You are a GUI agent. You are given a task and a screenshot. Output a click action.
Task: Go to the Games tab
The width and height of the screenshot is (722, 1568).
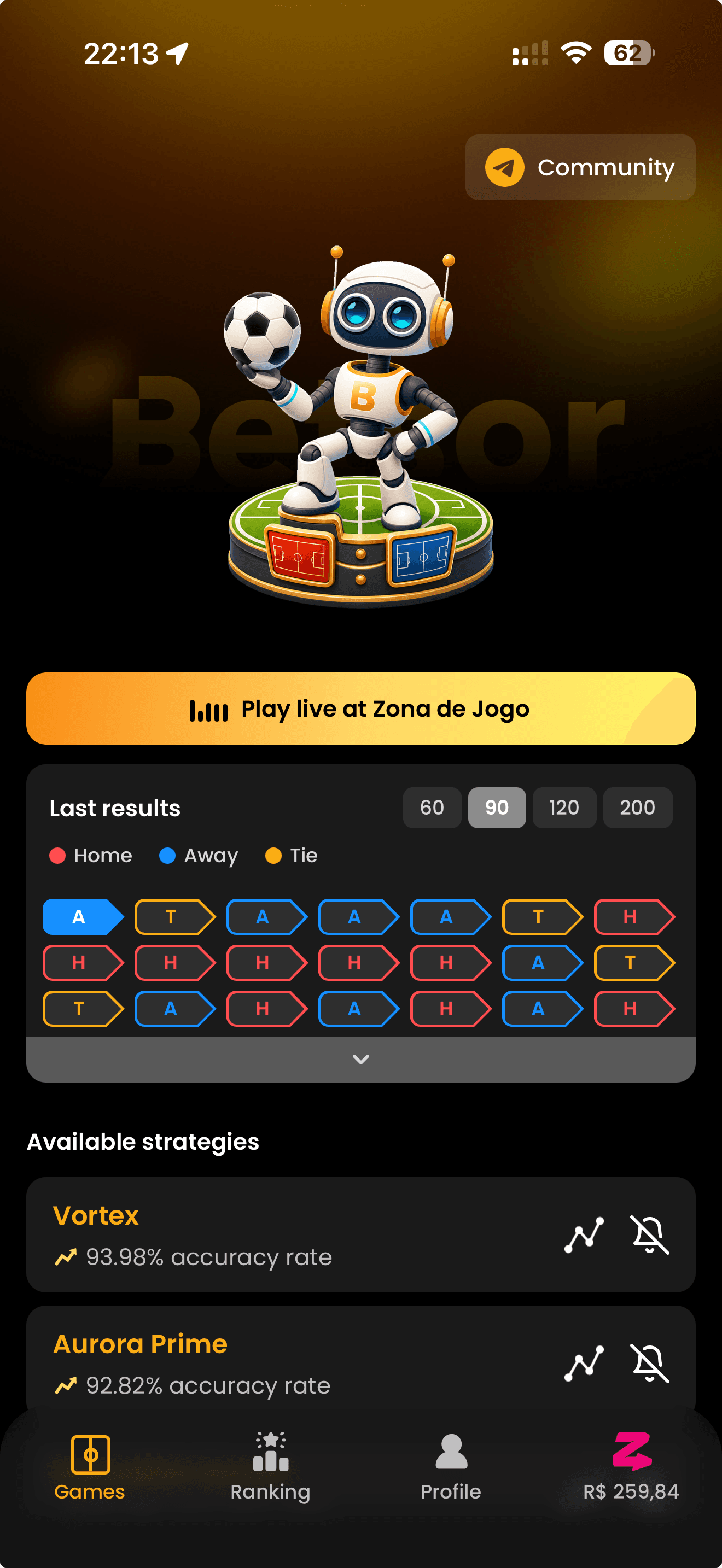[x=90, y=1467]
